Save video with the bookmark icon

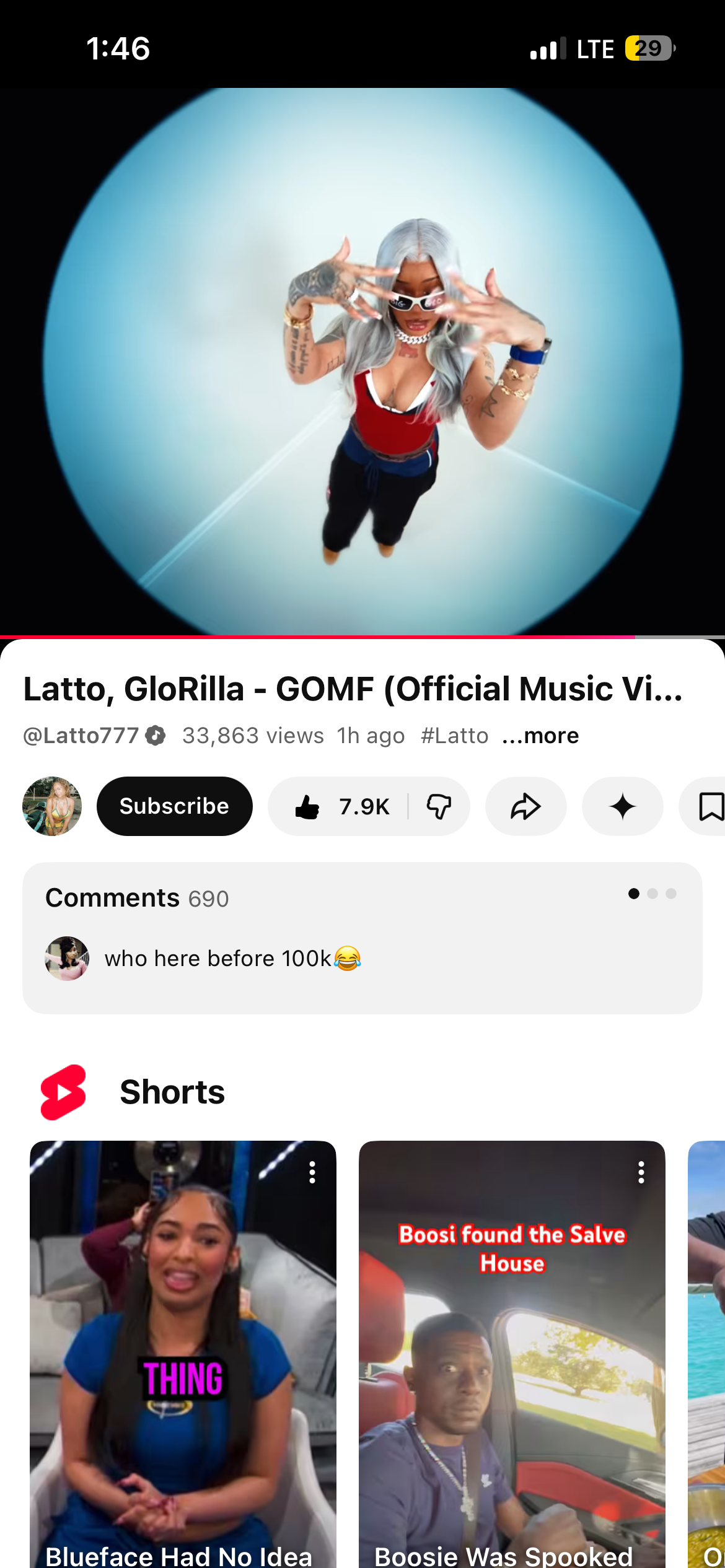(710, 806)
